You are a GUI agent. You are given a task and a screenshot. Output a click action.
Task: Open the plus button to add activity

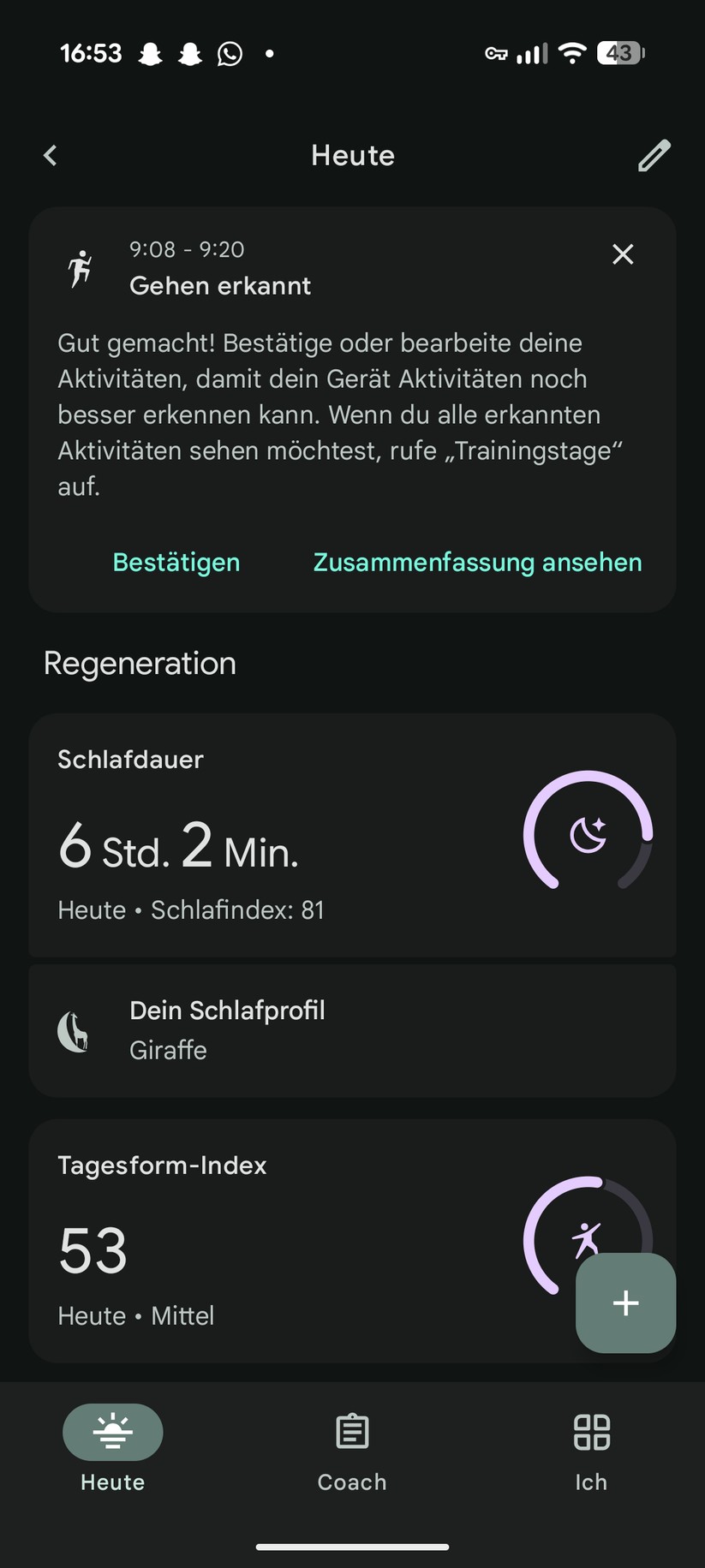(626, 1303)
